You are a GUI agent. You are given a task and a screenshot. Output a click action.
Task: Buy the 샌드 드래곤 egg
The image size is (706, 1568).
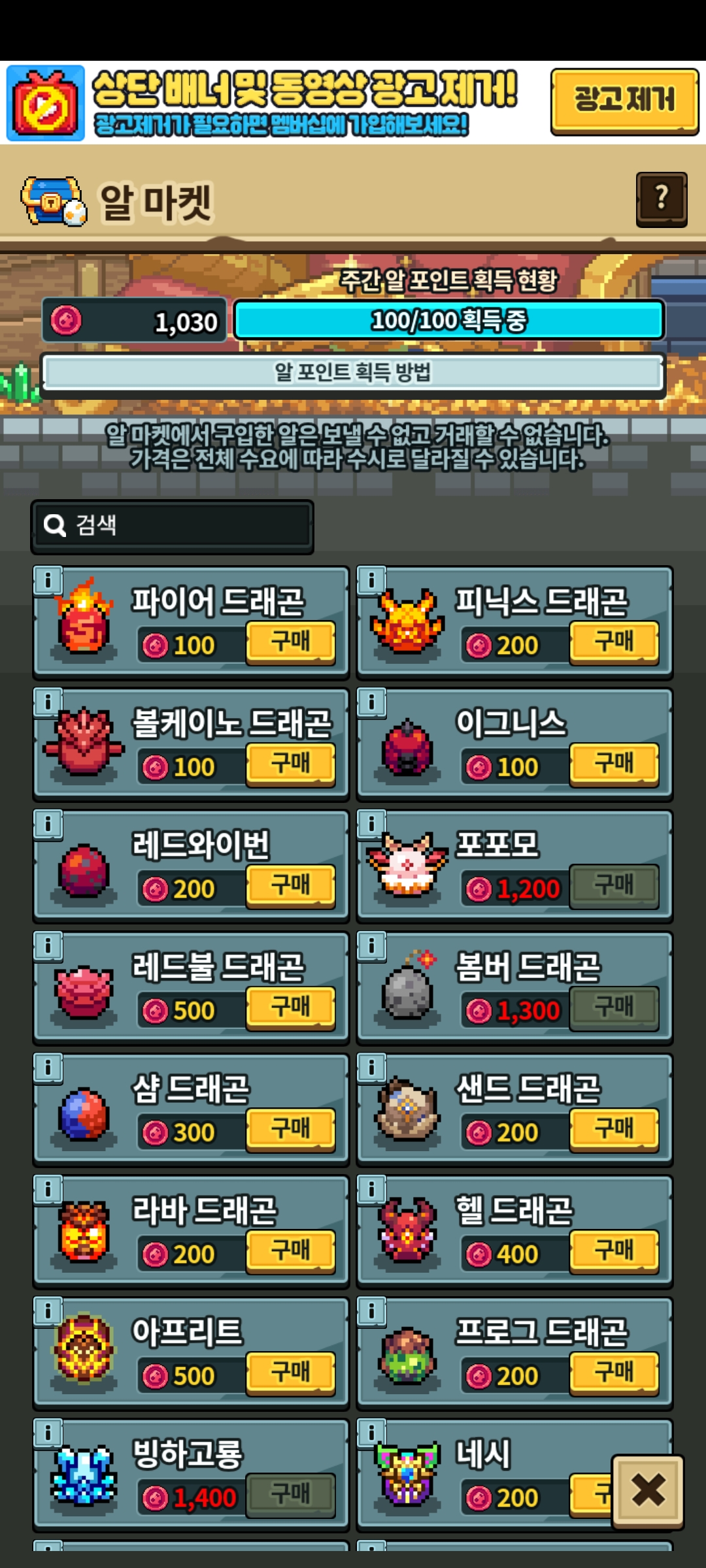pyautogui.click(x=614, y=1129)
